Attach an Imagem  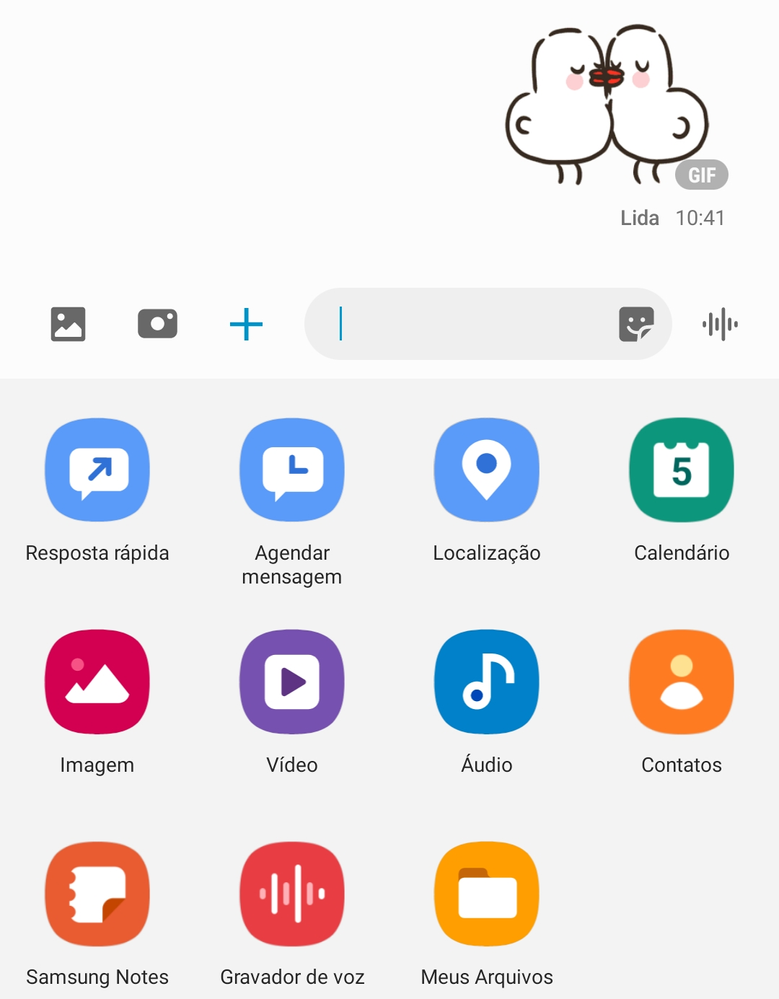point(97,683)
